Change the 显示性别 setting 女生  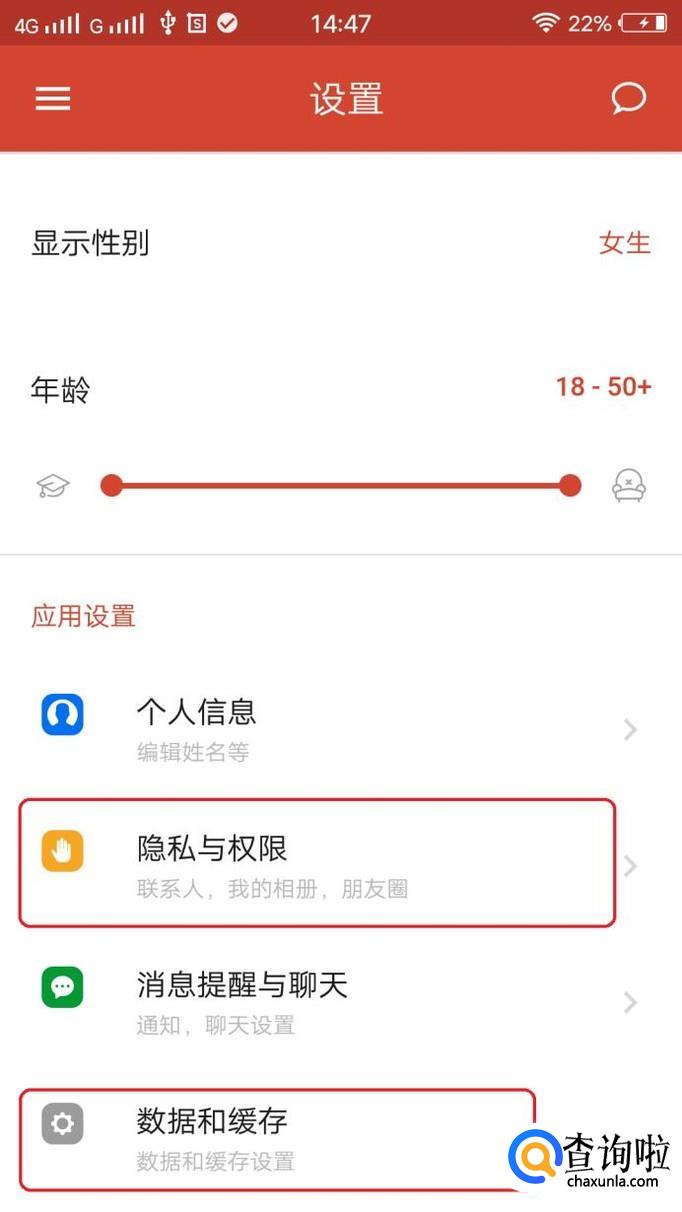624,243
